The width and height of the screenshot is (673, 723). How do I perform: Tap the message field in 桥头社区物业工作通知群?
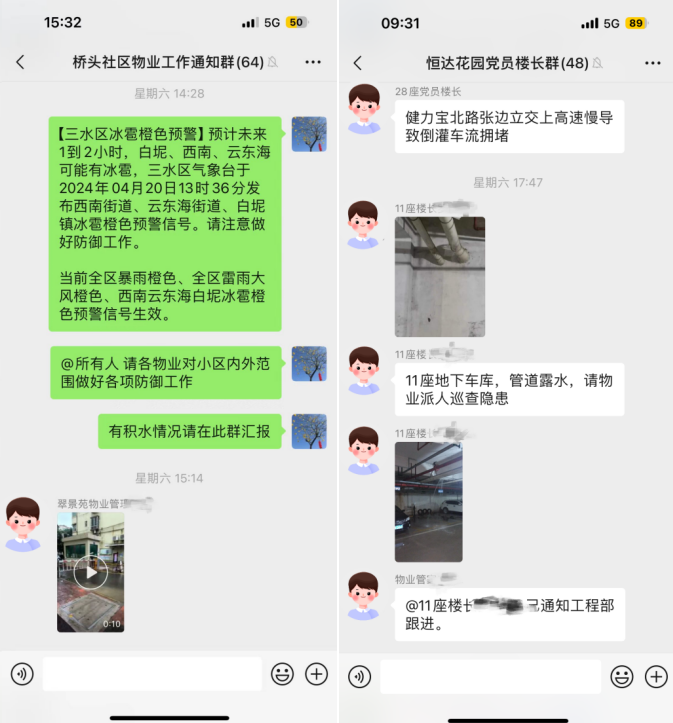[x=153, y=674]
